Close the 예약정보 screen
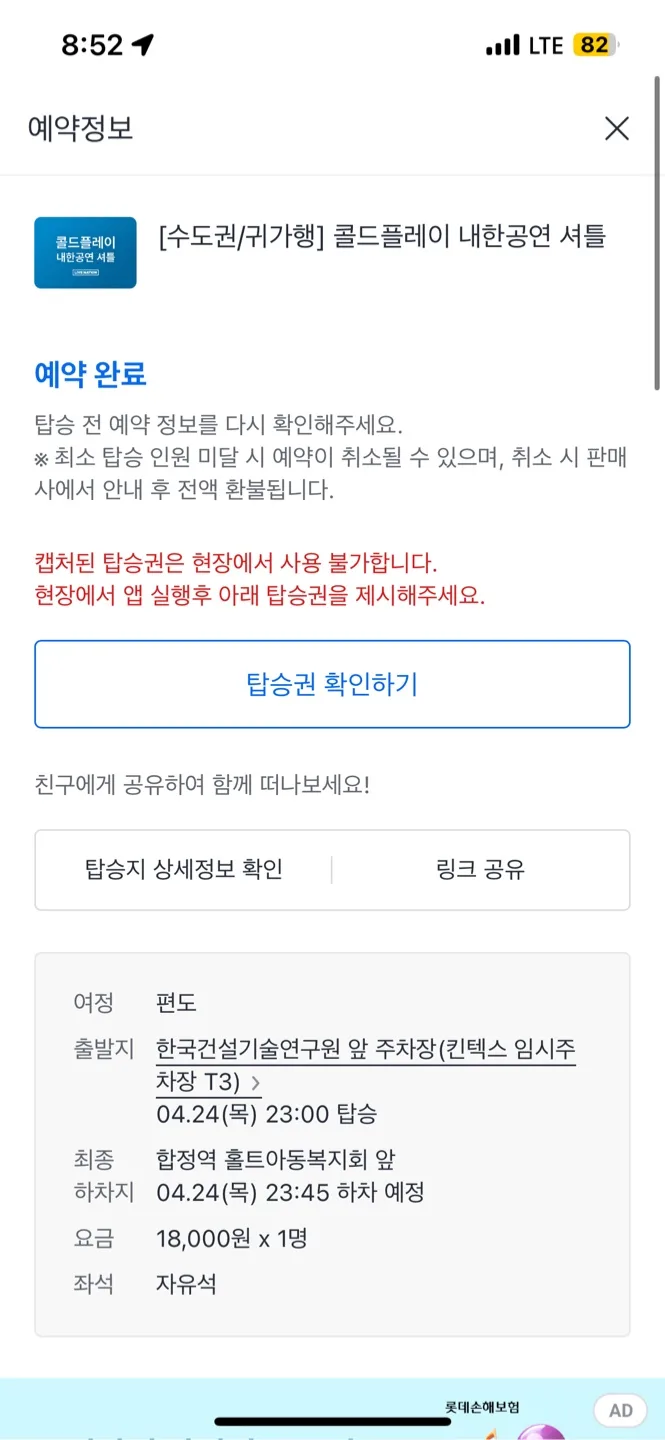 (617, 128)
